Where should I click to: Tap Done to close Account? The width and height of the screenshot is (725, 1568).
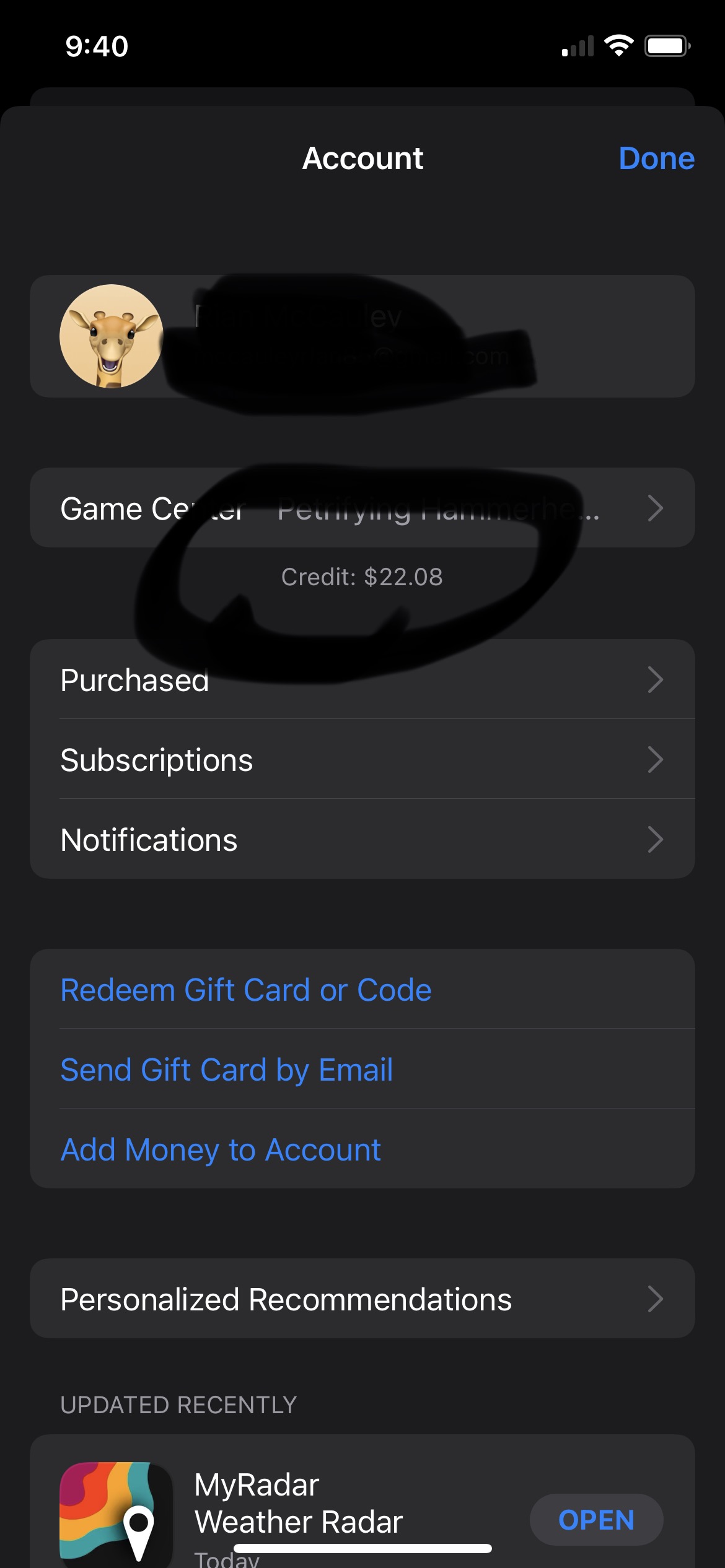click(656, 159)
